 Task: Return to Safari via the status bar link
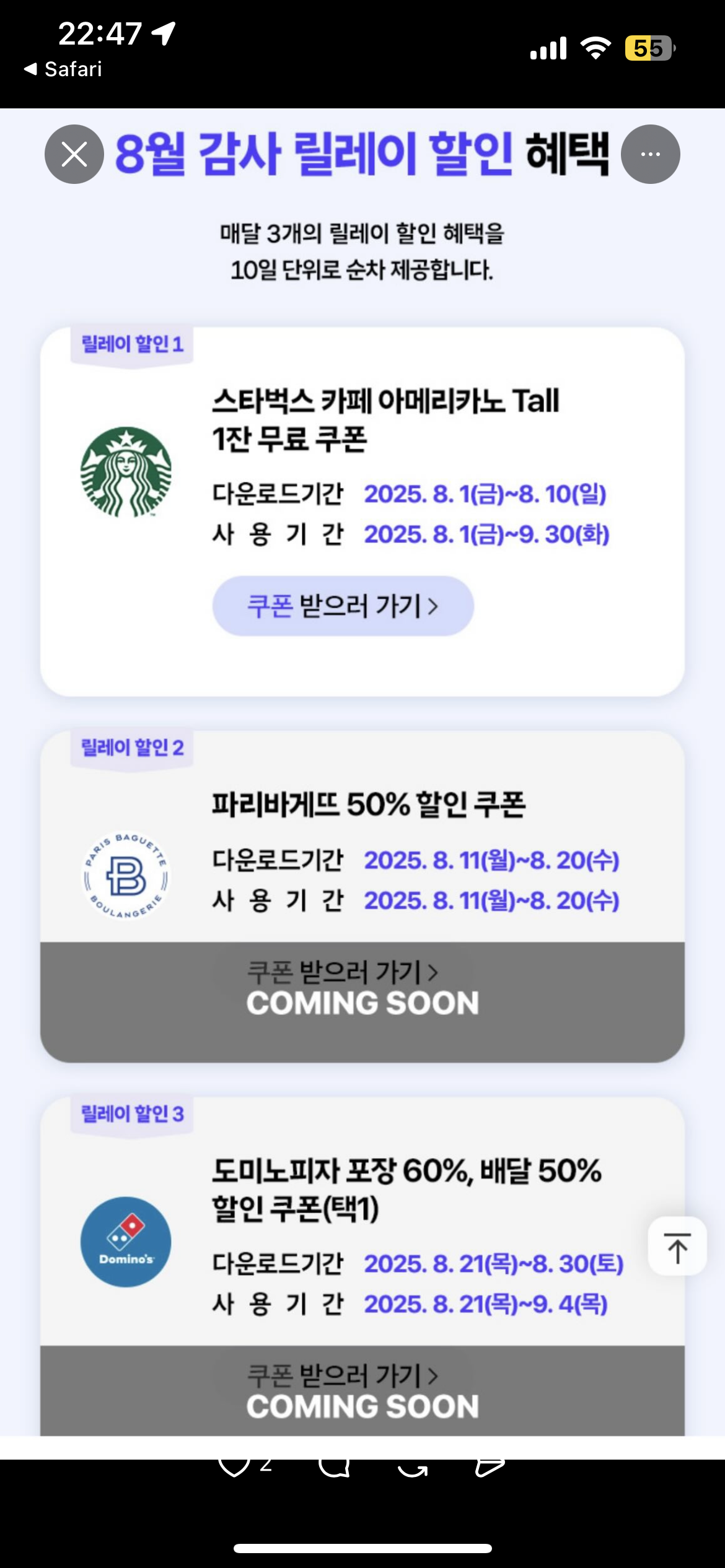tap(63, 69)
